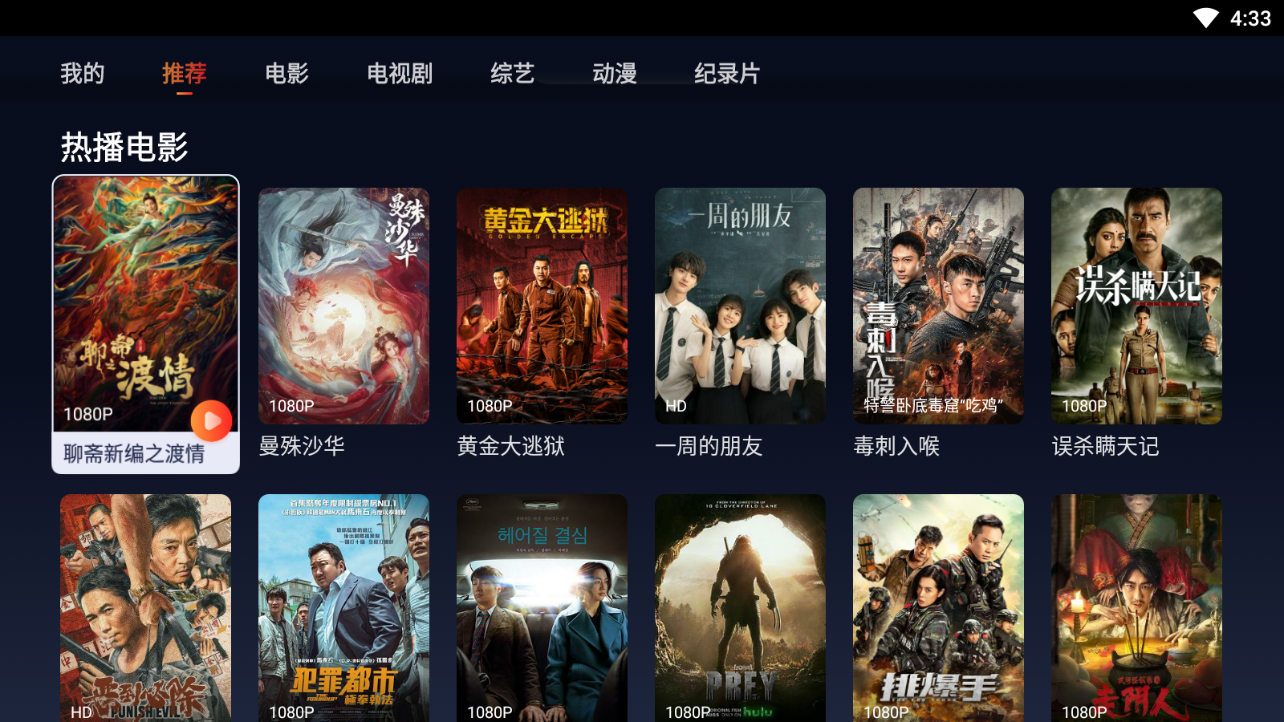Switch to the 我的 tab
1284x722 pixels.
pyautogui.click(x=82, y=73)
